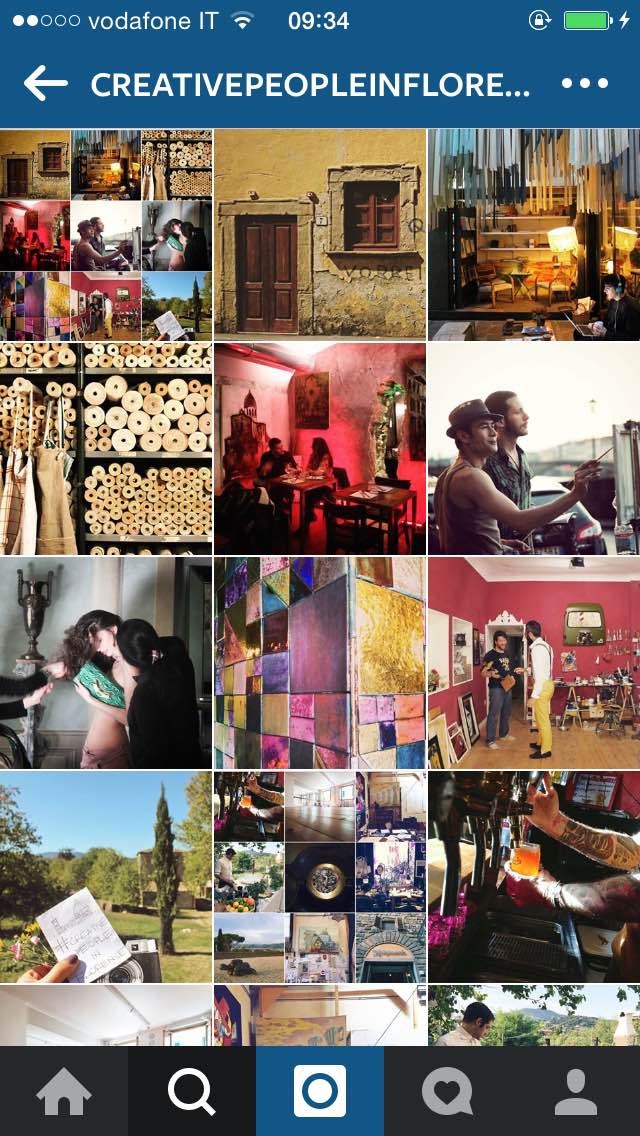Open the second collage post with vinyl record
640x1136 pixels.
pyautogui.click(x=320, y=877)
